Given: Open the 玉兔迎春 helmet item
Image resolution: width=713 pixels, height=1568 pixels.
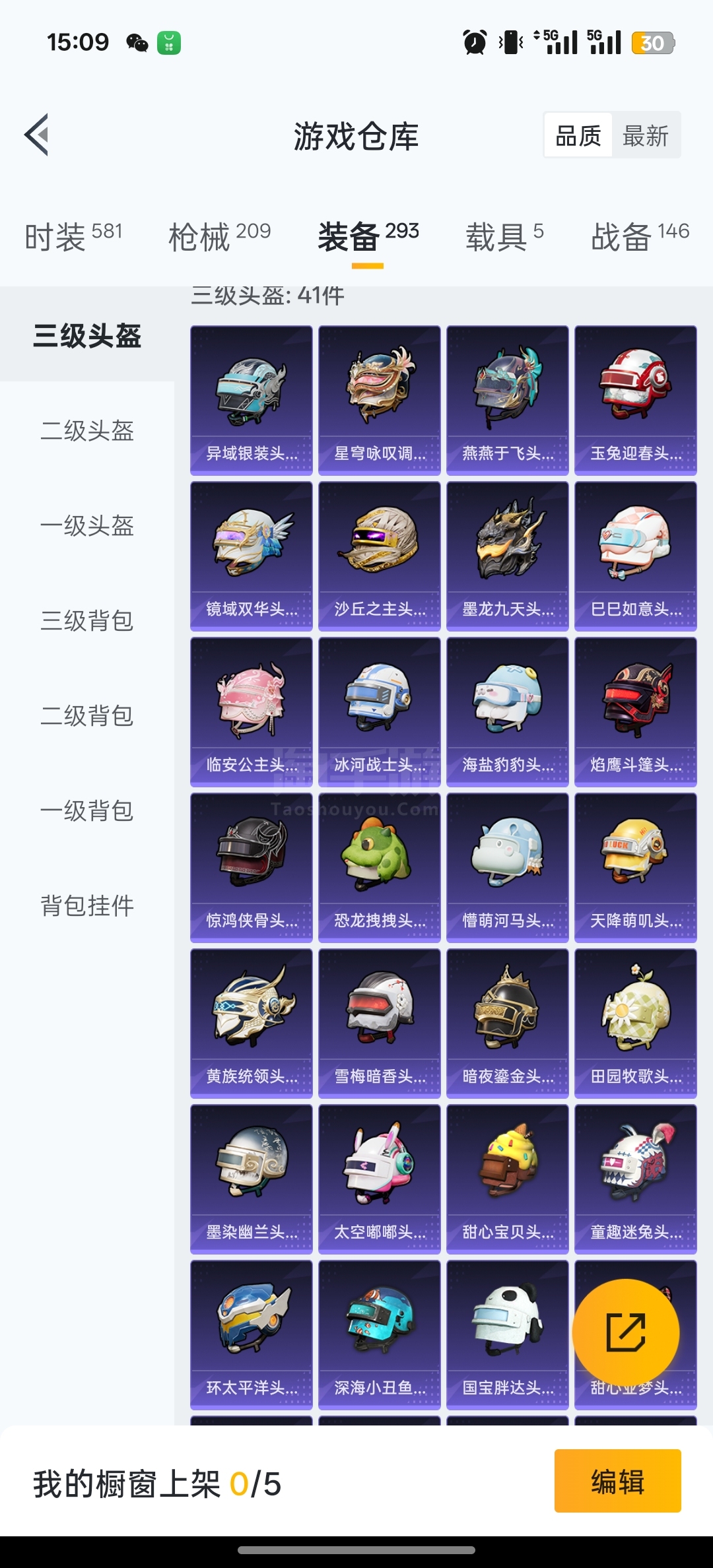Looking at the screenshot, I should [x=635, y=400].
